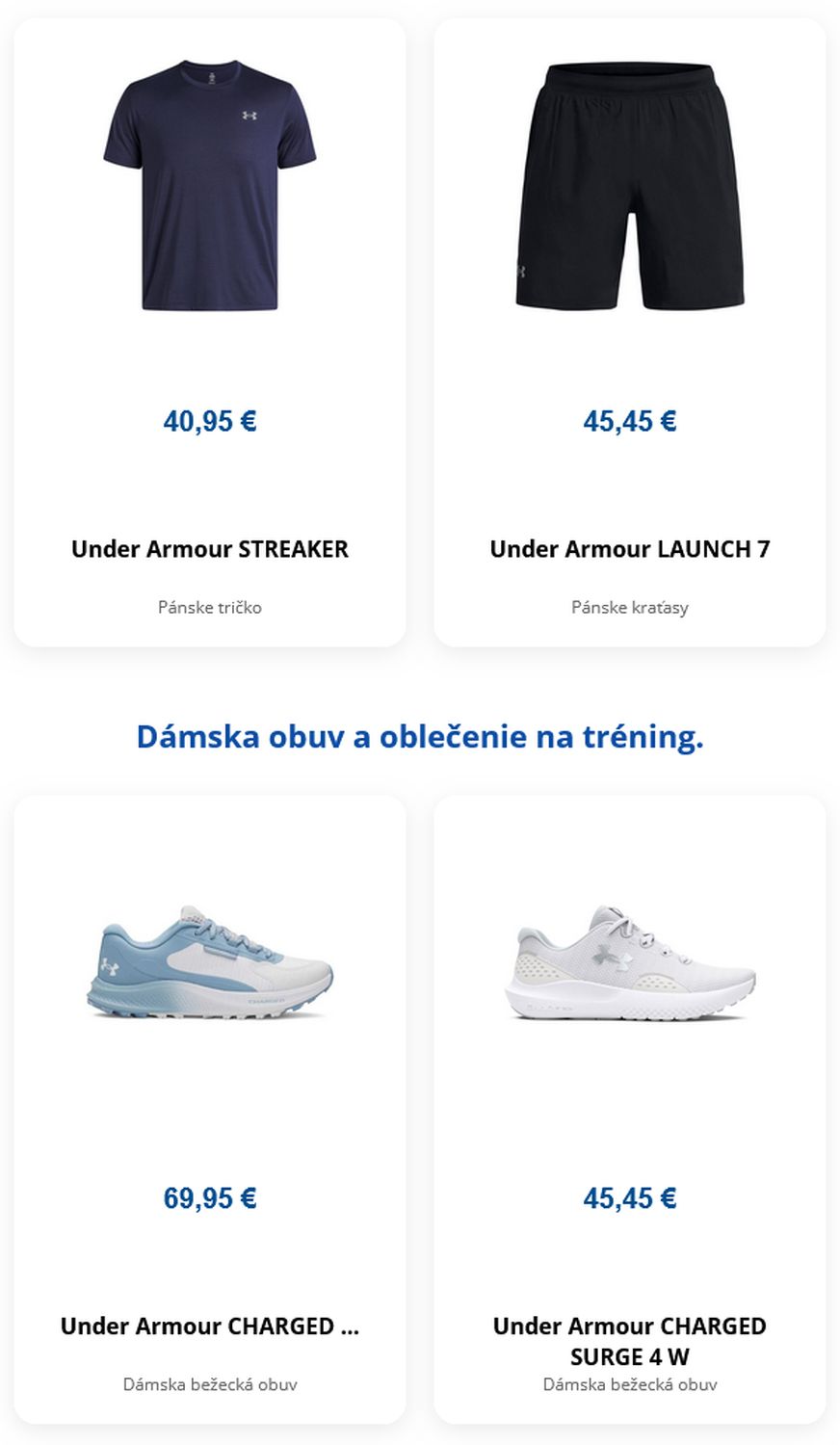
Task: Click the LAUNCH 7 product card
Action: (631, 328)
